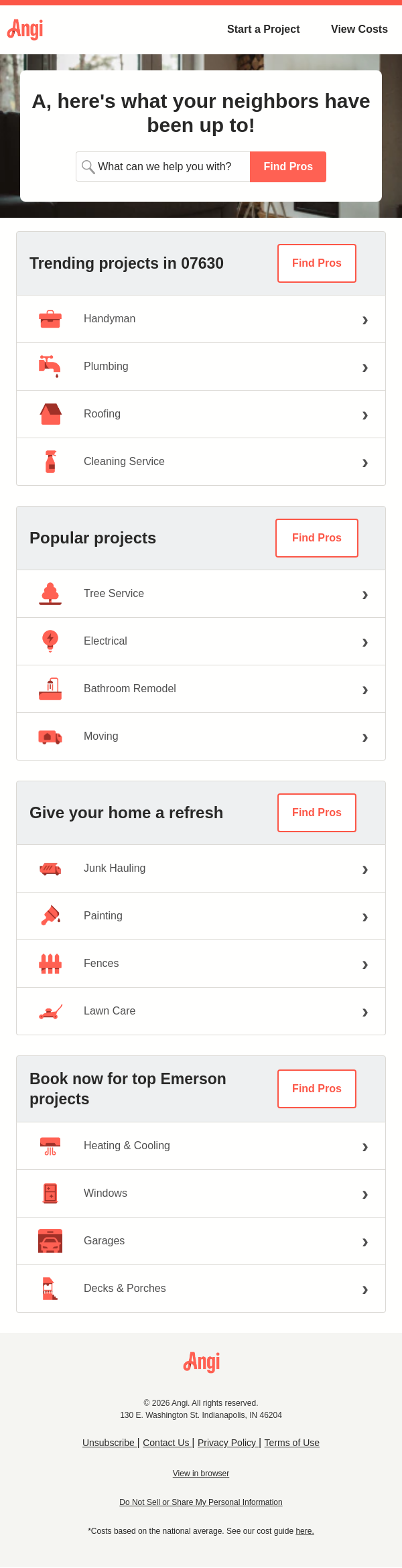Tap the Unsubscribe link
402x1568 pixels.
tap(109, 1443)
